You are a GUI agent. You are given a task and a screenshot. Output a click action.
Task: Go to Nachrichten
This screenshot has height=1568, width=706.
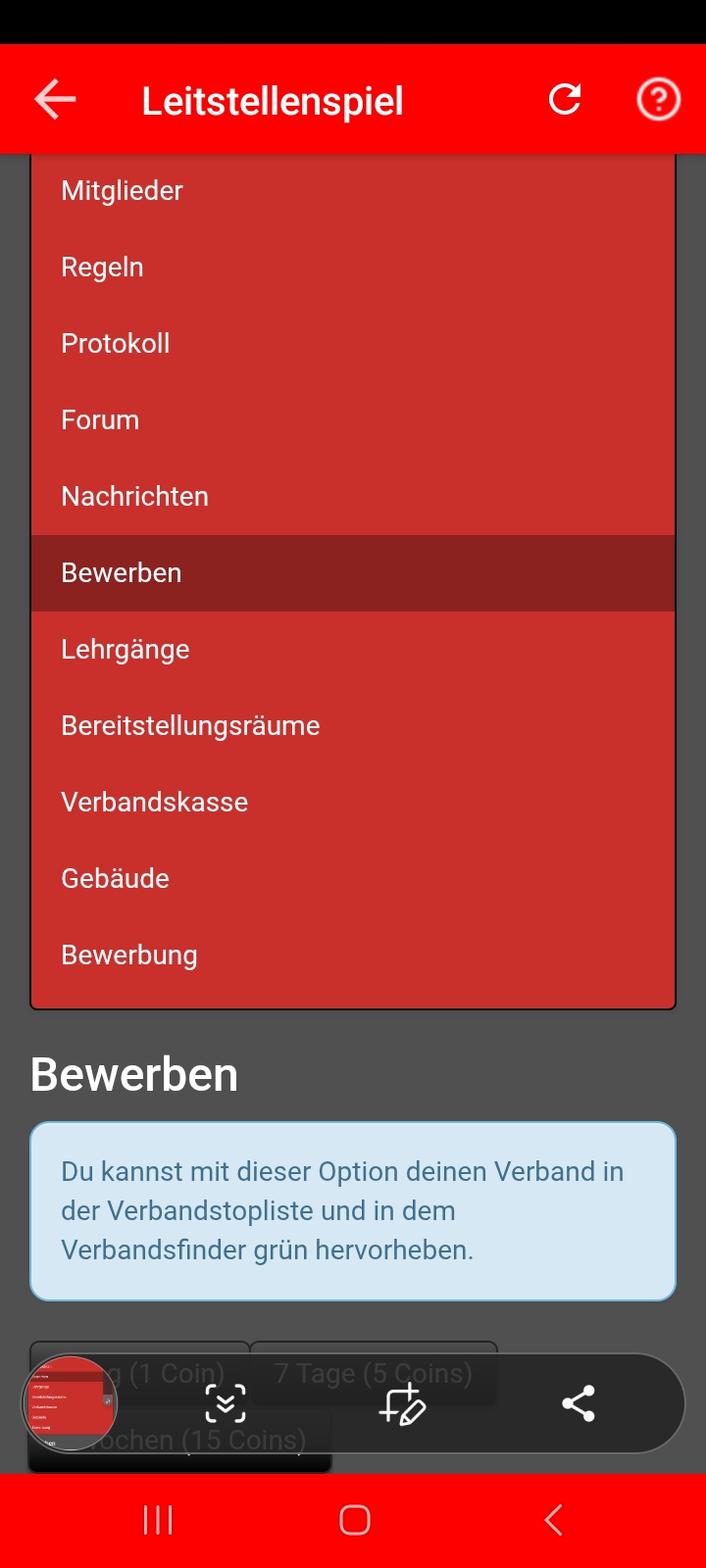(x=134, y=496)
